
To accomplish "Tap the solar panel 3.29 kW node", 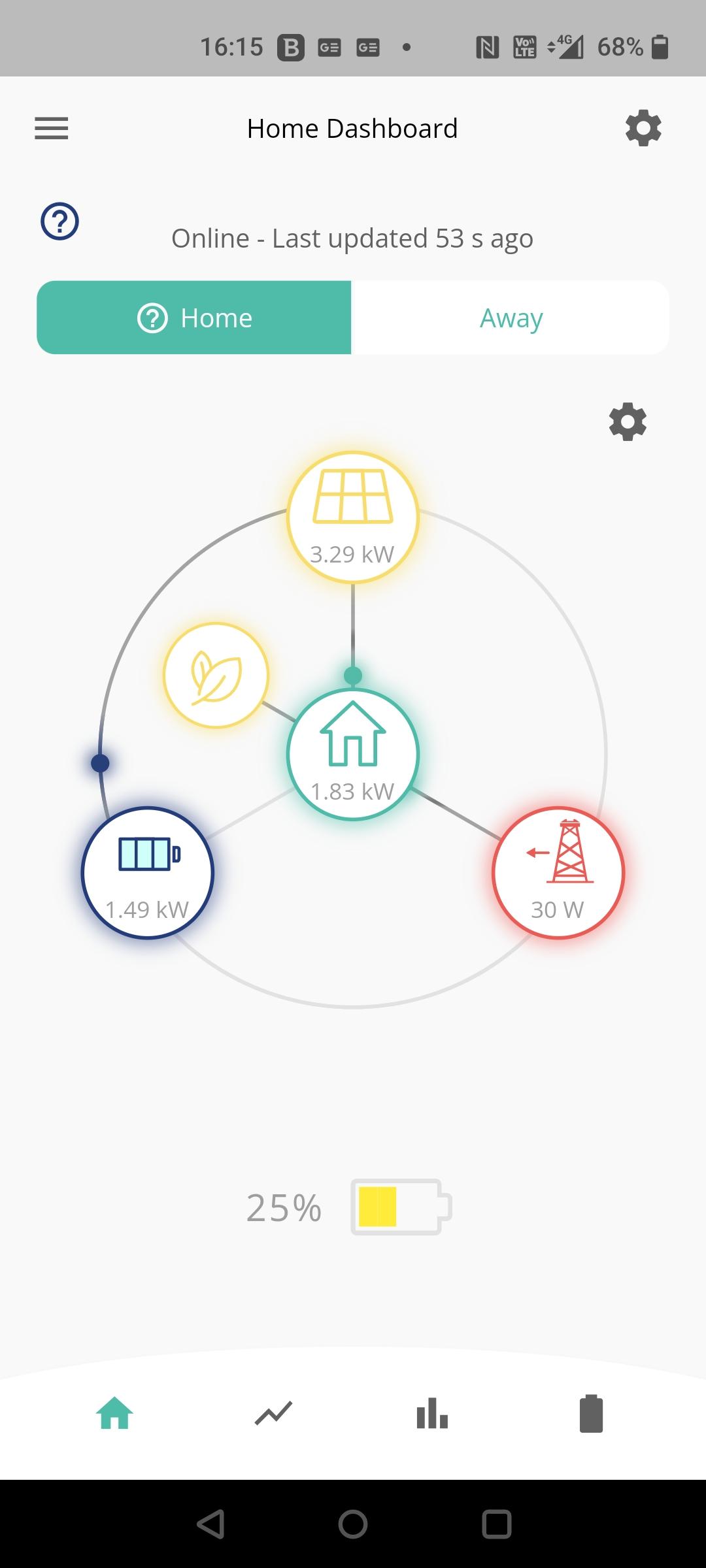I will point(353,517).
